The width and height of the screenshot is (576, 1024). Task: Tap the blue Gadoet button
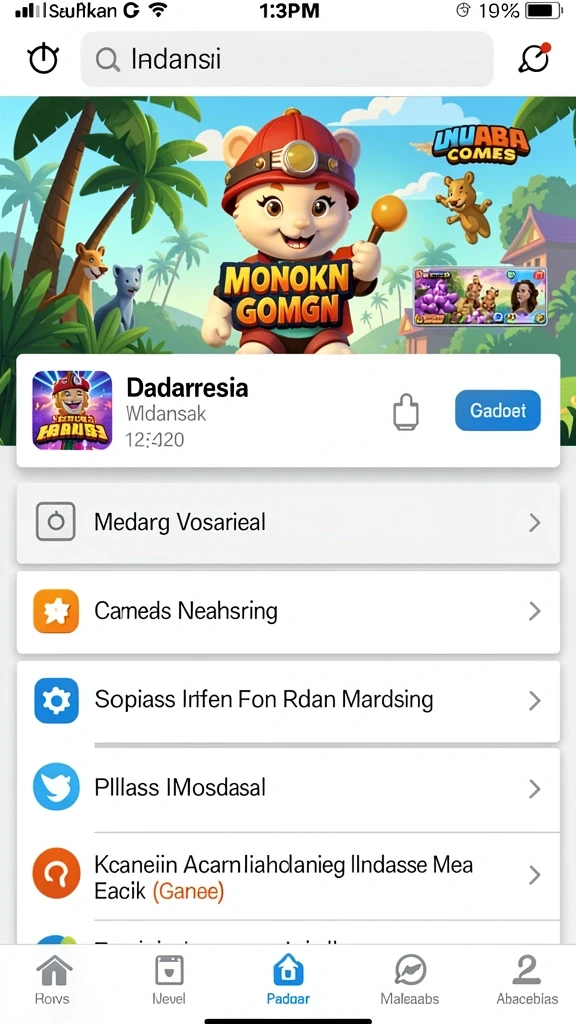coord(498,410)
